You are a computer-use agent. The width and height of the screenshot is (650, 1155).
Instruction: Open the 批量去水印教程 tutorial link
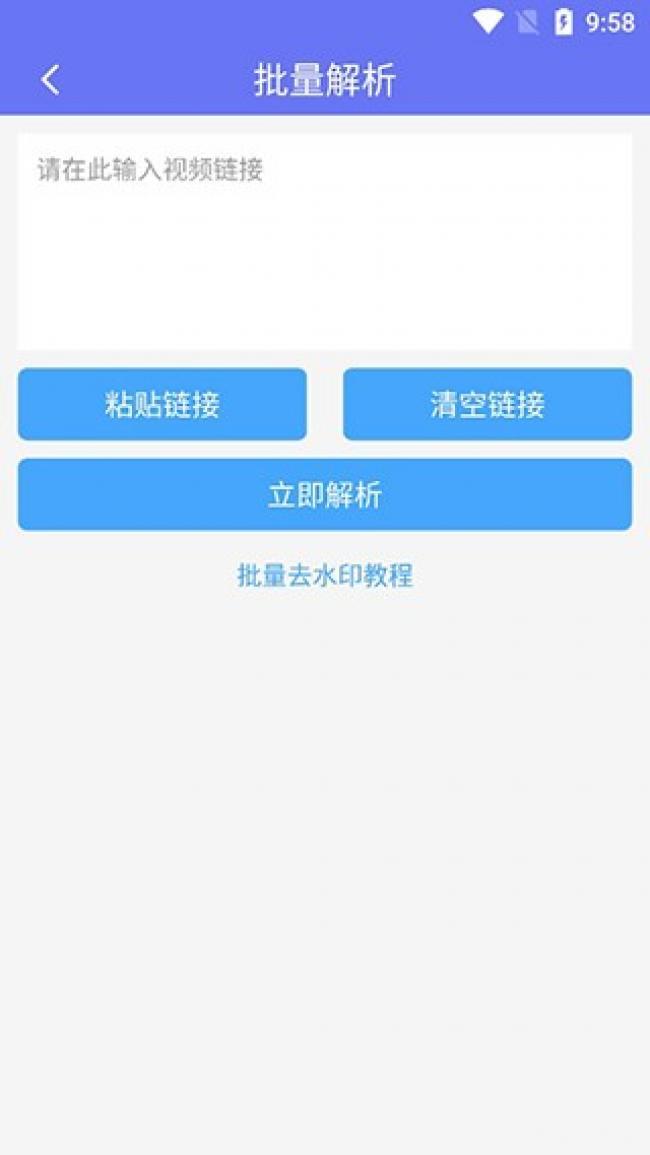324,576
